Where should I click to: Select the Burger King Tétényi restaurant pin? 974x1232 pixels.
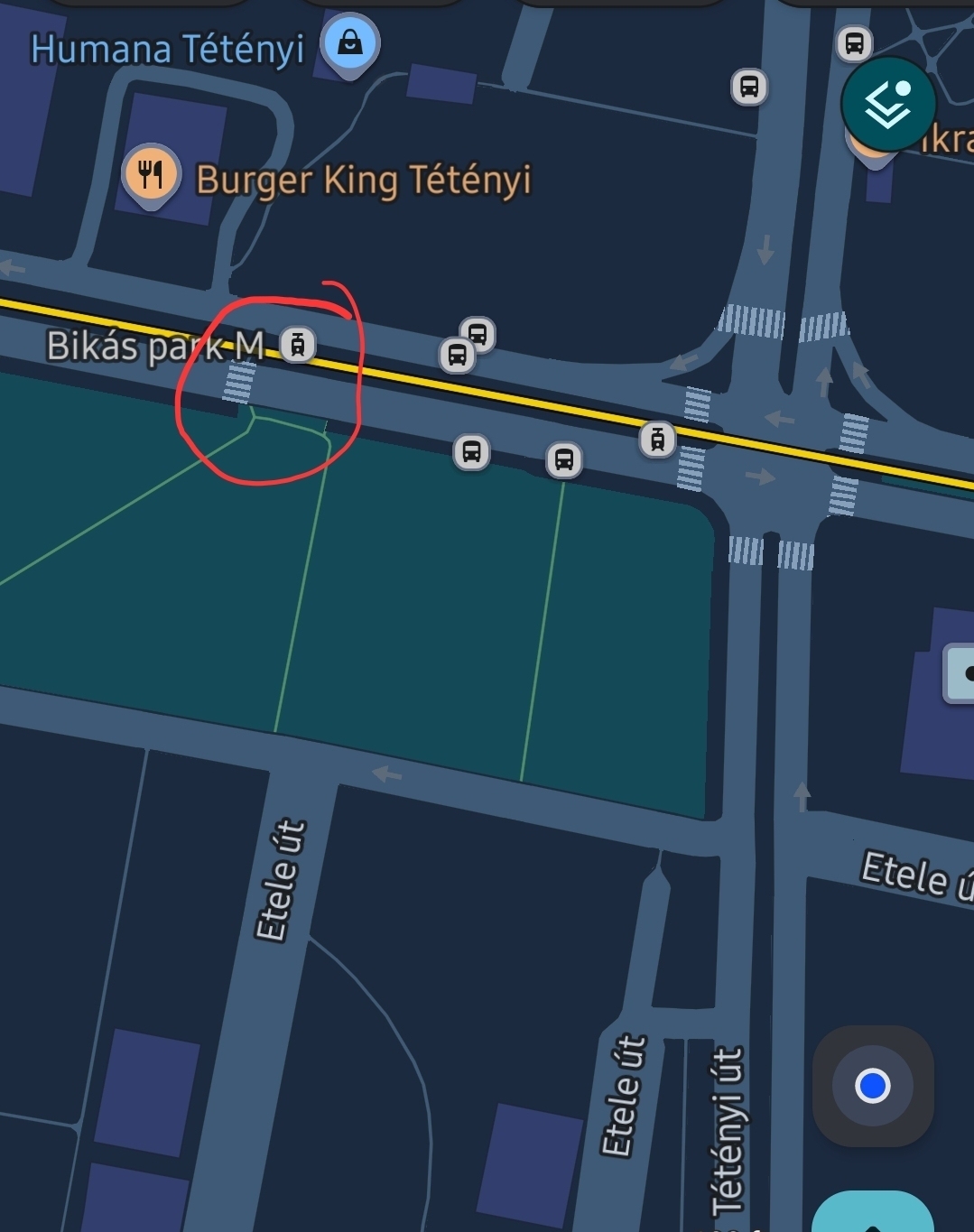(x=151, y=172)
